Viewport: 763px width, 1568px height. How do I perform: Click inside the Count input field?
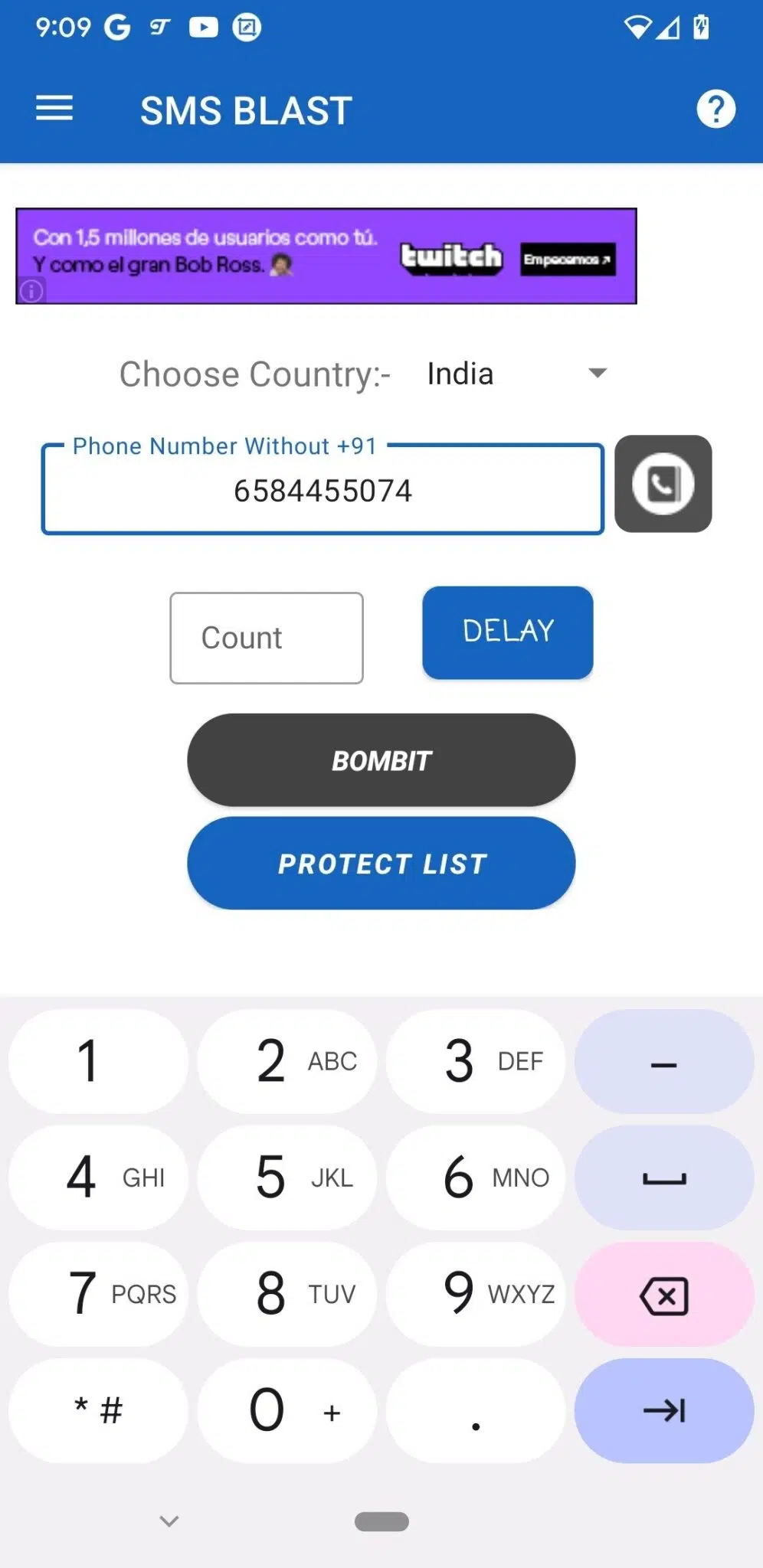266,637
